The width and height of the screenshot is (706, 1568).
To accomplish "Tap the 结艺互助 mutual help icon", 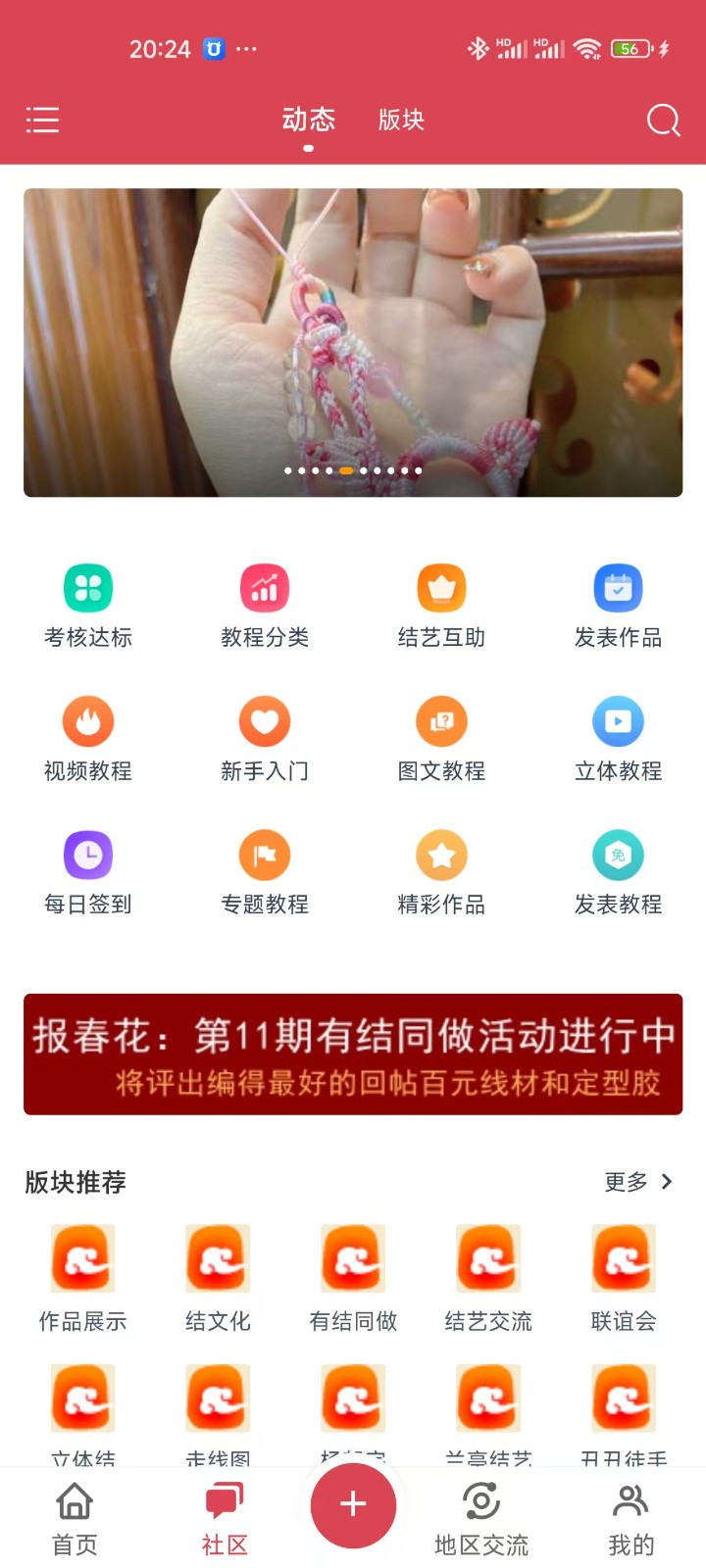I will pos(441,603).
